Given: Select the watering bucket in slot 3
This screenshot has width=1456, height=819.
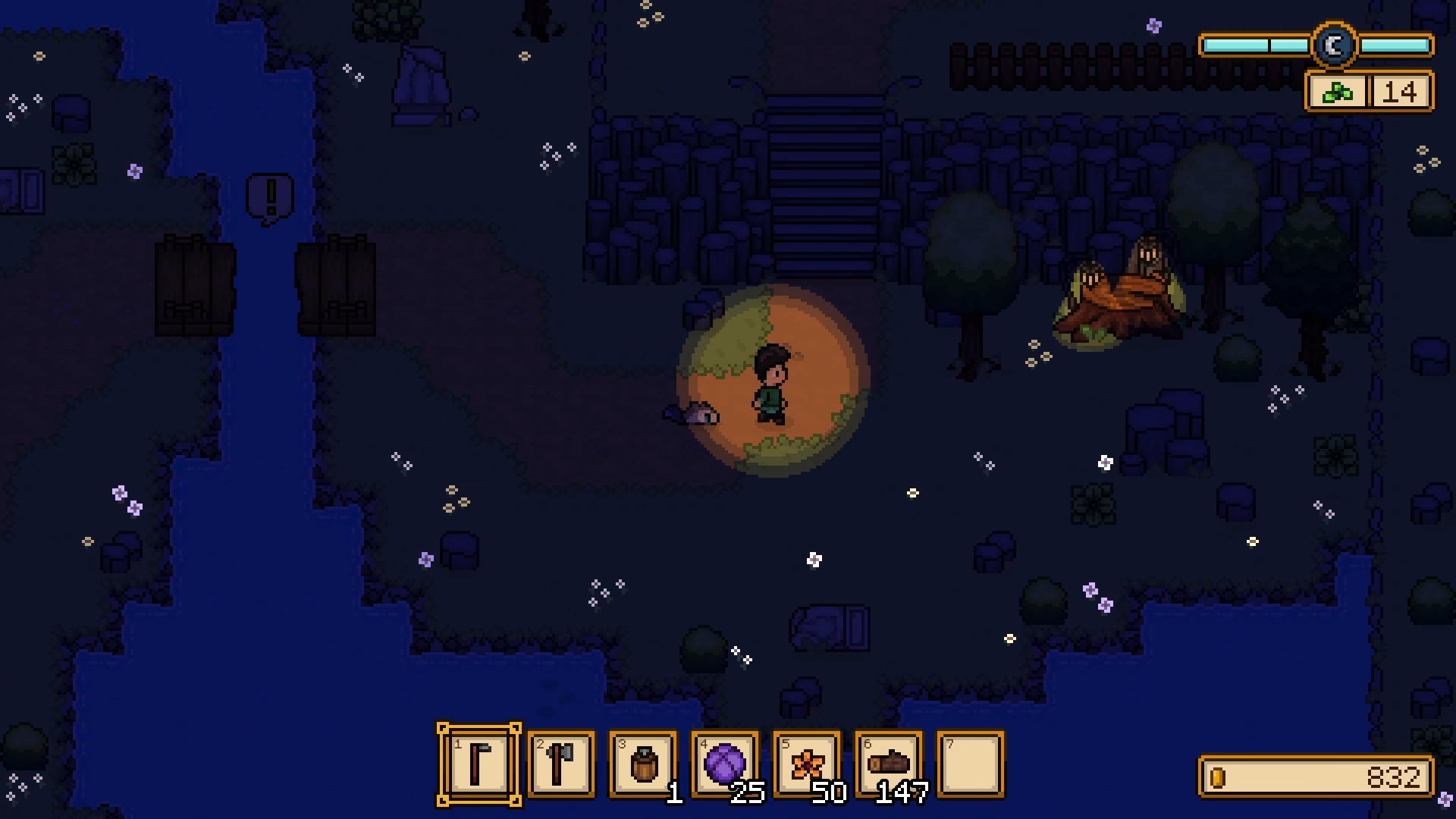Looking at the screenshot, I should (x=643, y=764).
